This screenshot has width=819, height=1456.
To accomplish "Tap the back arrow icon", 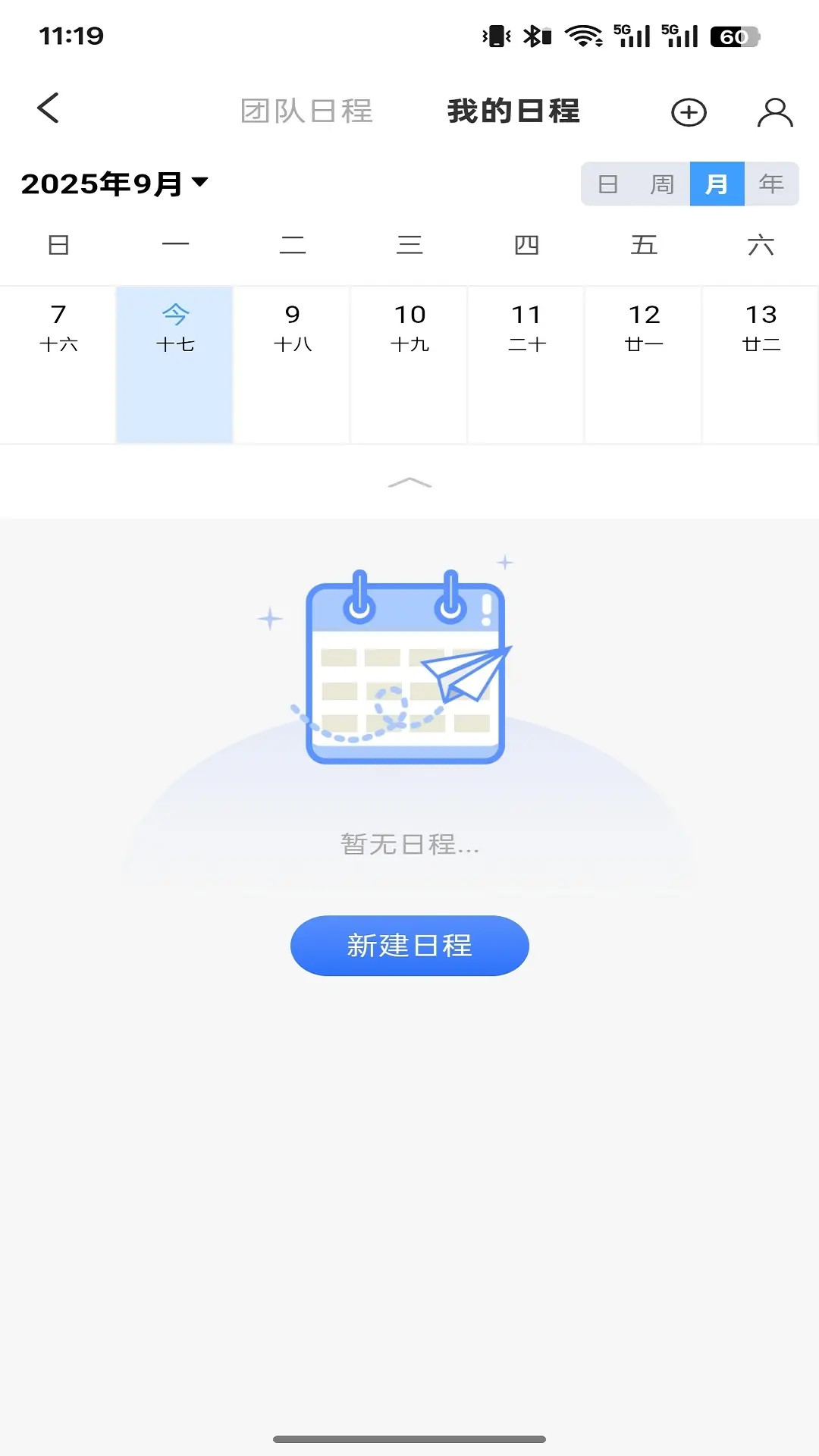I will (48, 108).
